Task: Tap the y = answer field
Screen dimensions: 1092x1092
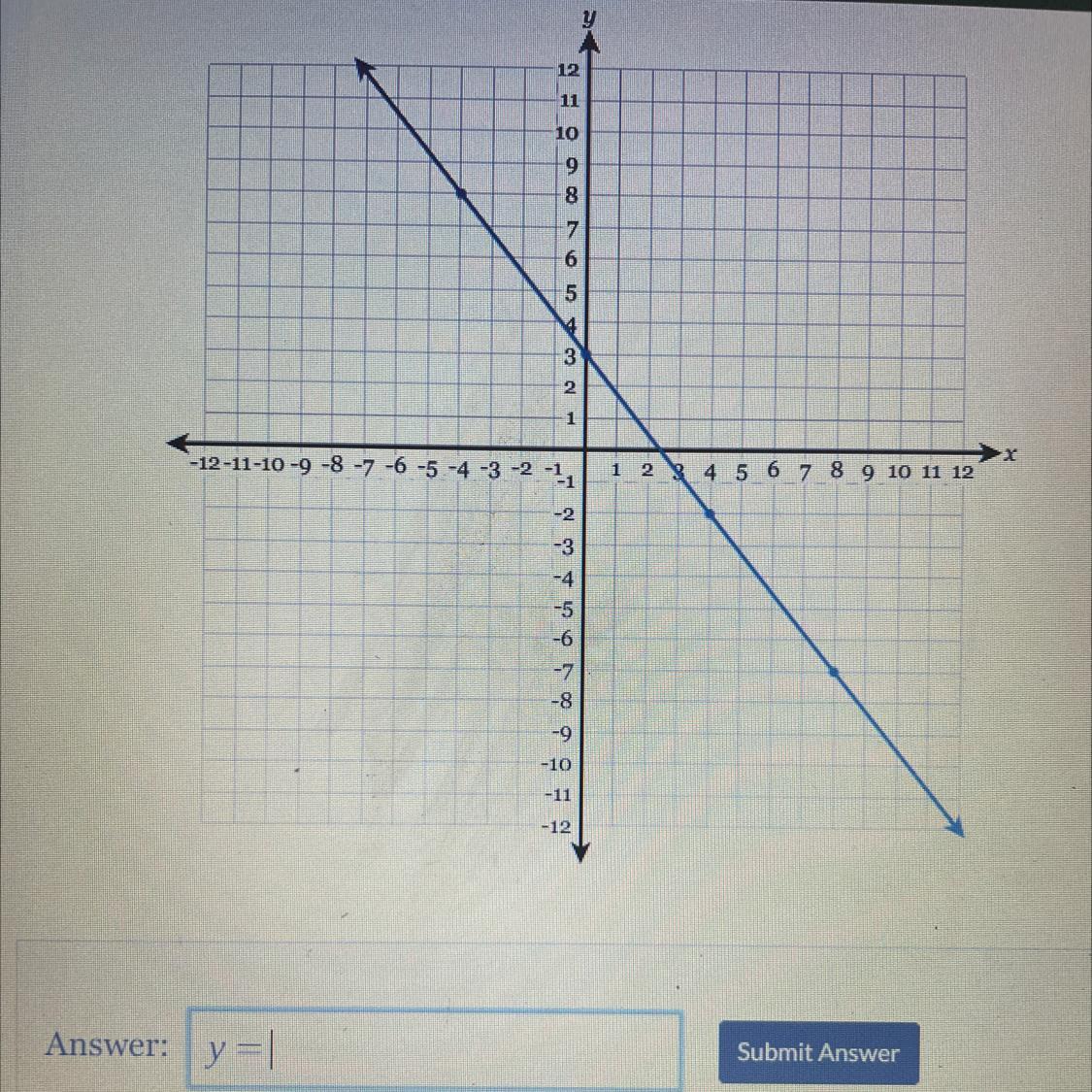Action: (x=435, y=1050)
